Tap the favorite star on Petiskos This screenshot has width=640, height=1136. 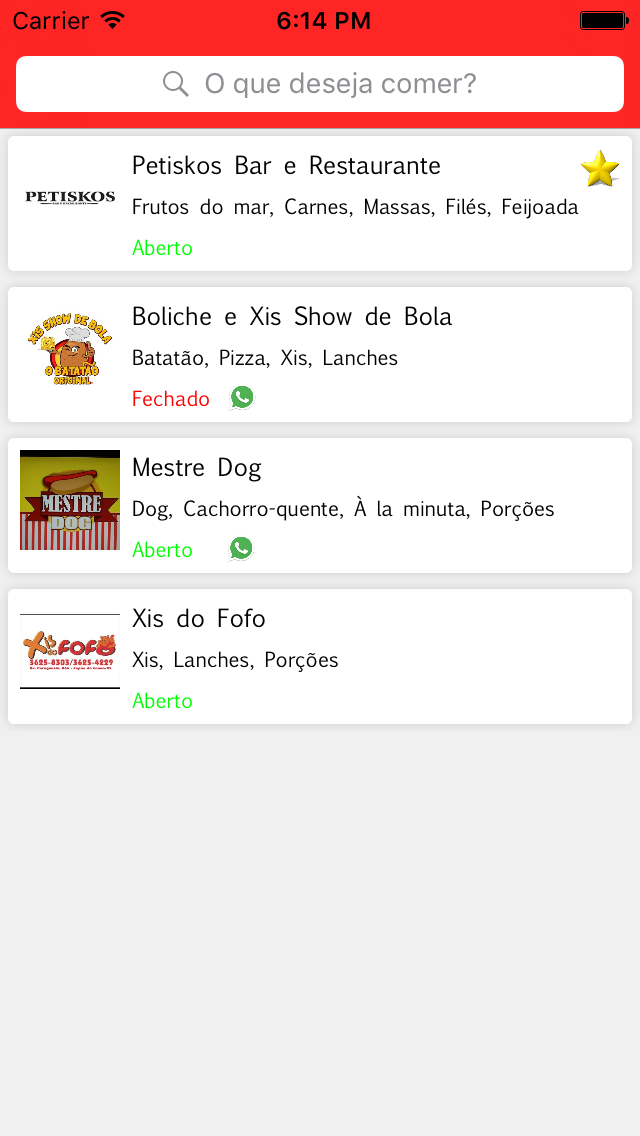tap(600, 169)
